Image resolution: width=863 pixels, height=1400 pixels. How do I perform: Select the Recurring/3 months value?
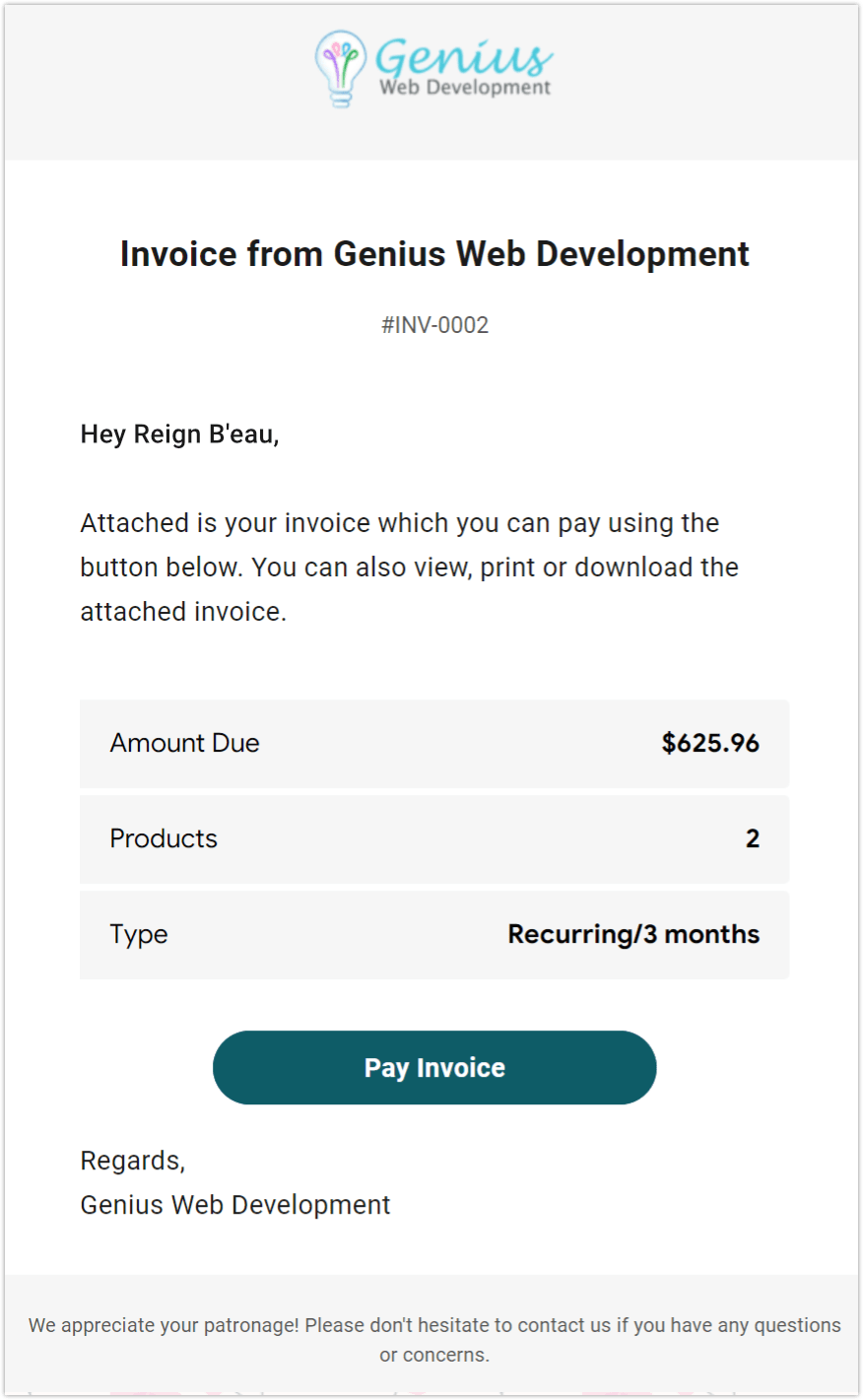[634, 934]
